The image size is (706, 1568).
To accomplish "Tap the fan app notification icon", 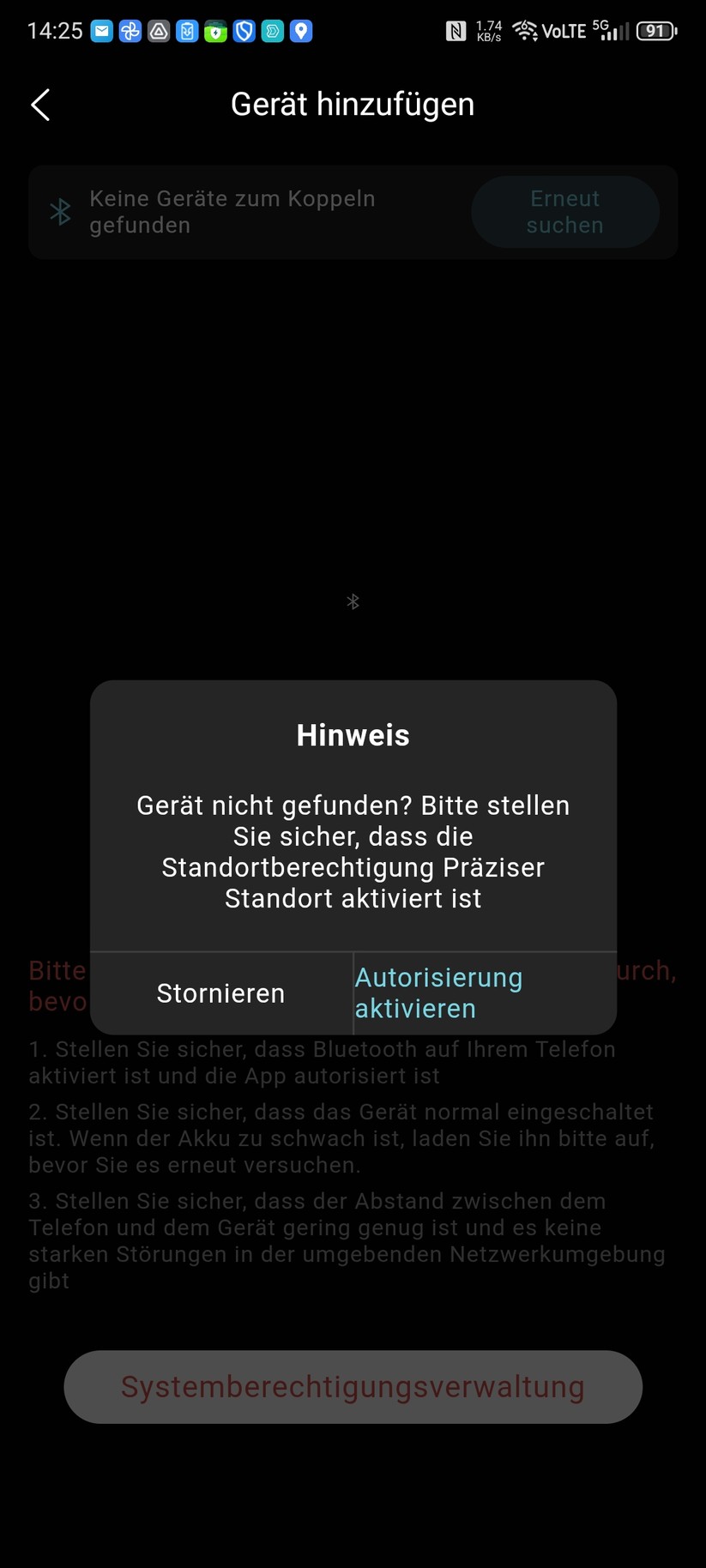I will point(130,31).
